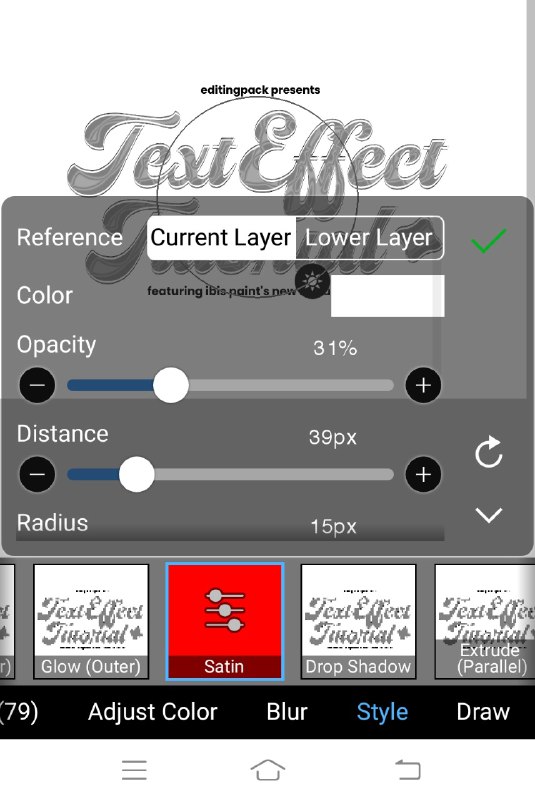This screenshot has width=535, height=800.
Task: Tap the distance slider track
Action: [231, 474]
